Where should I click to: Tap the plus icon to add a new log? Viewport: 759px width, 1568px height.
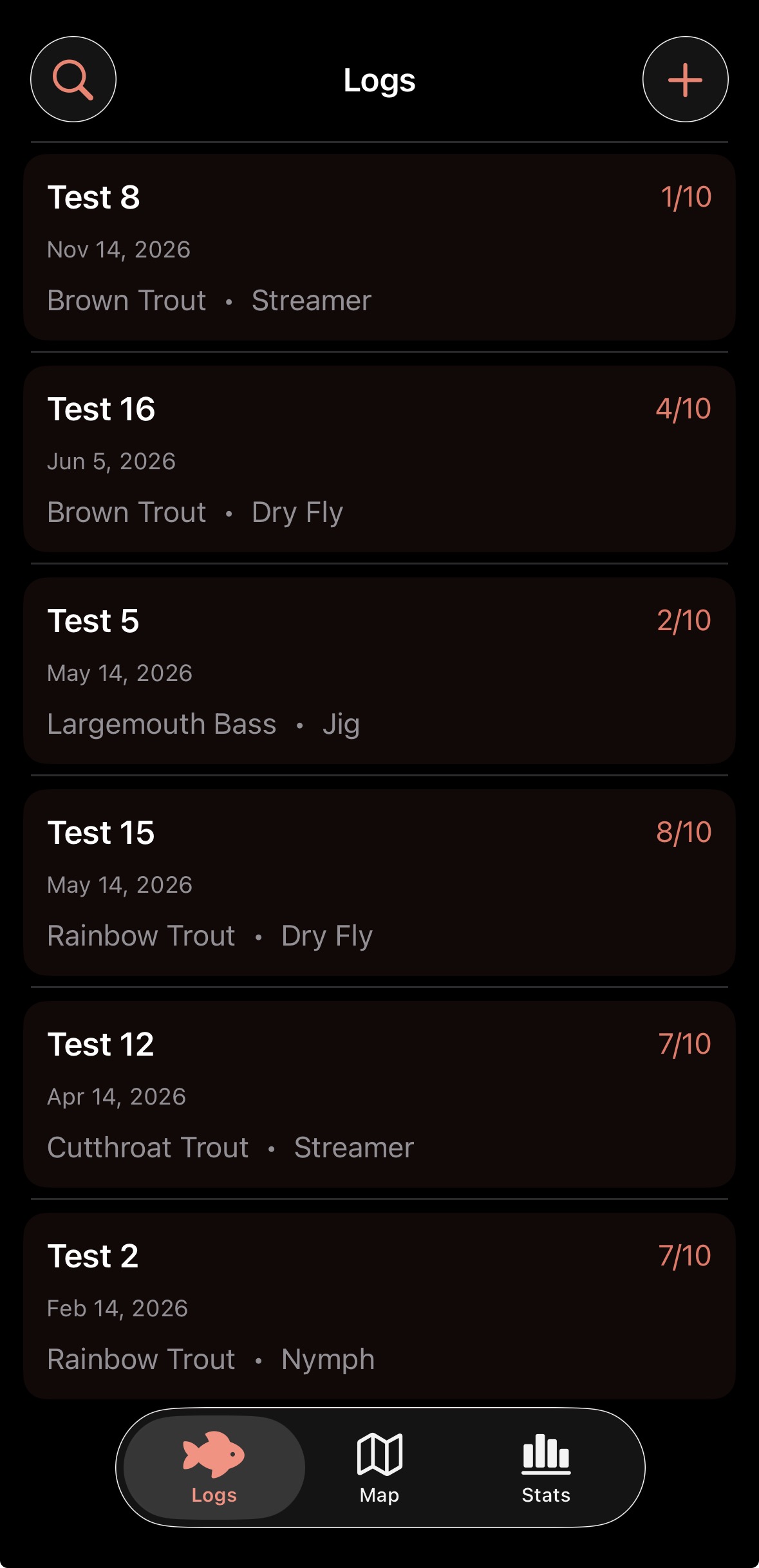pos(685,79)
